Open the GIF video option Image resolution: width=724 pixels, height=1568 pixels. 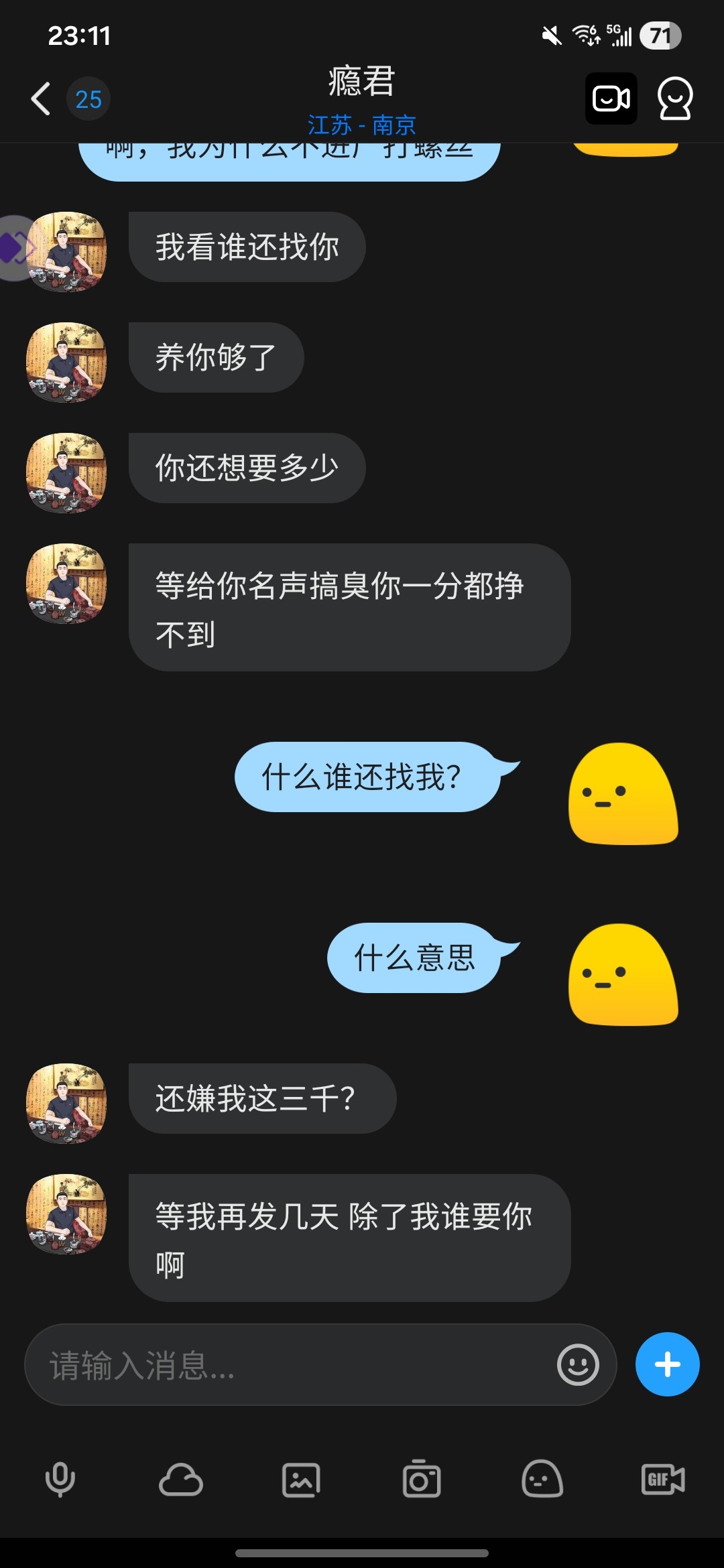(662, 1480)
